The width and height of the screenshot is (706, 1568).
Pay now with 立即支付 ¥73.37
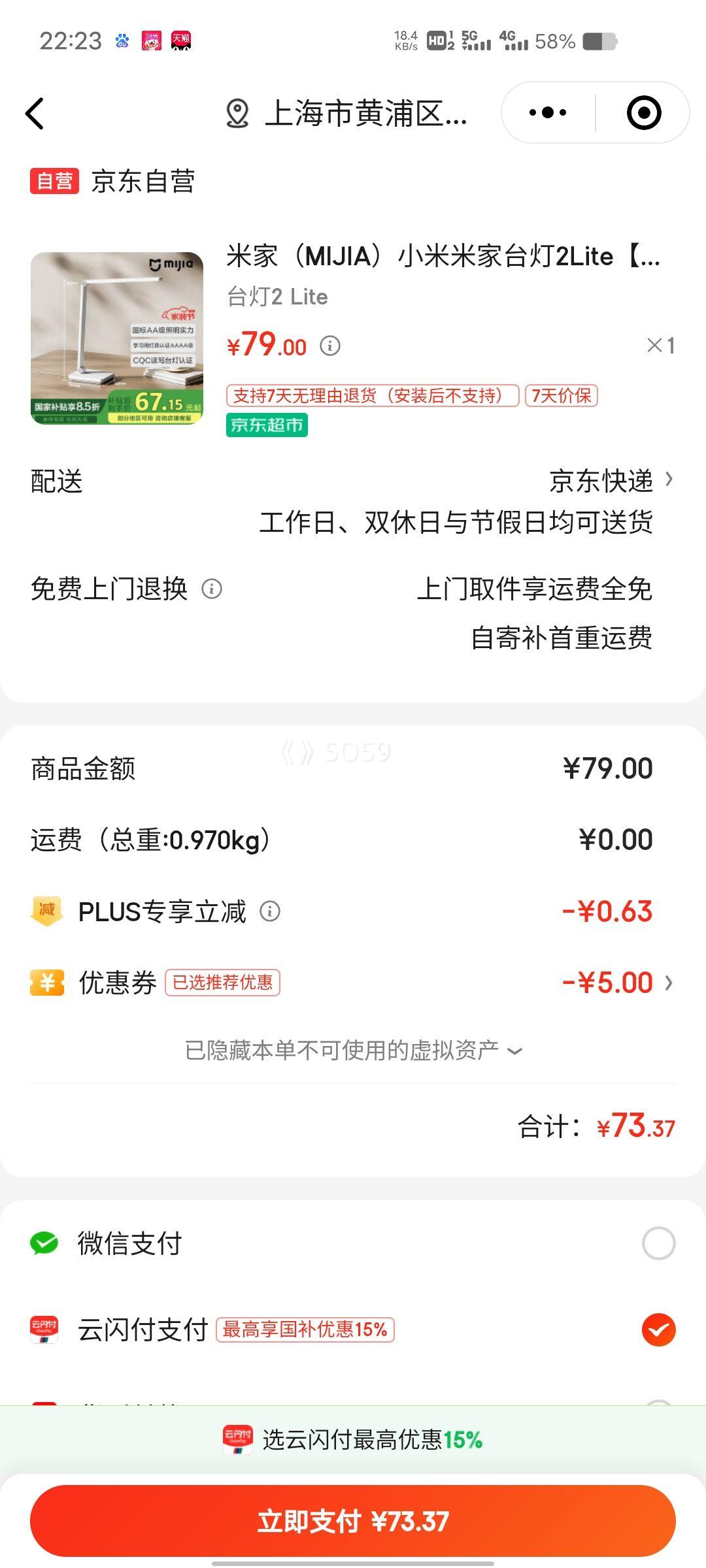pos(353,1521)
